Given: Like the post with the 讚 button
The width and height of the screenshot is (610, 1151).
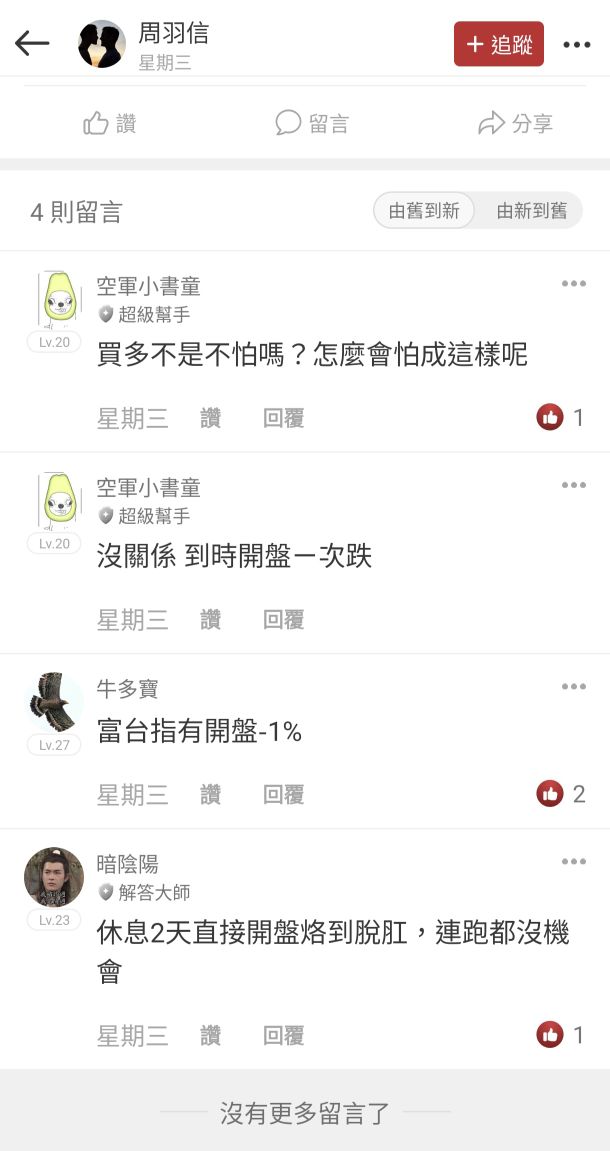Looking at the screenshot, I should click(110, 123).
